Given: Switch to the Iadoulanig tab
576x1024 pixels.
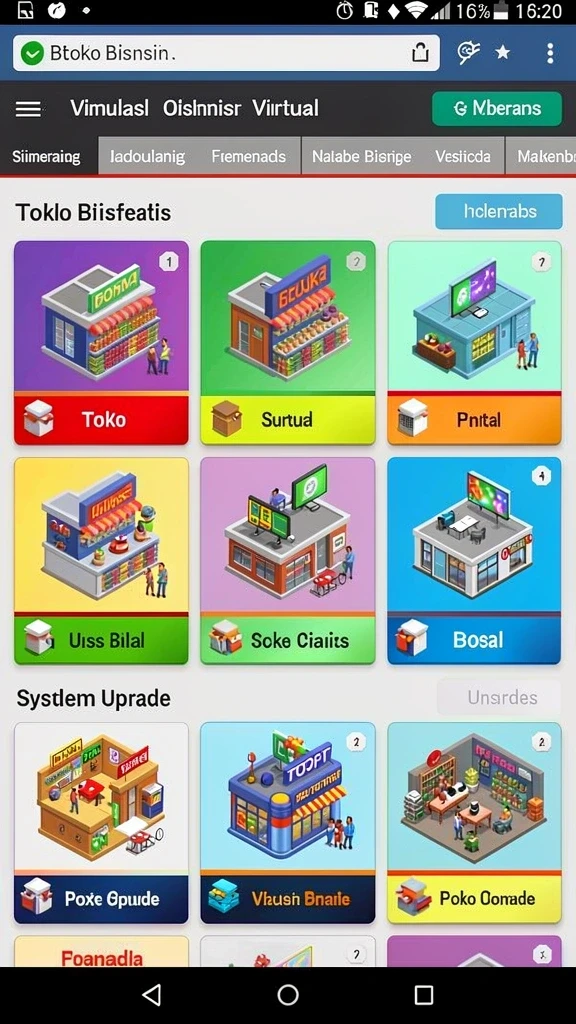Looking at the screenshot, I should click(x=148, y=156).
